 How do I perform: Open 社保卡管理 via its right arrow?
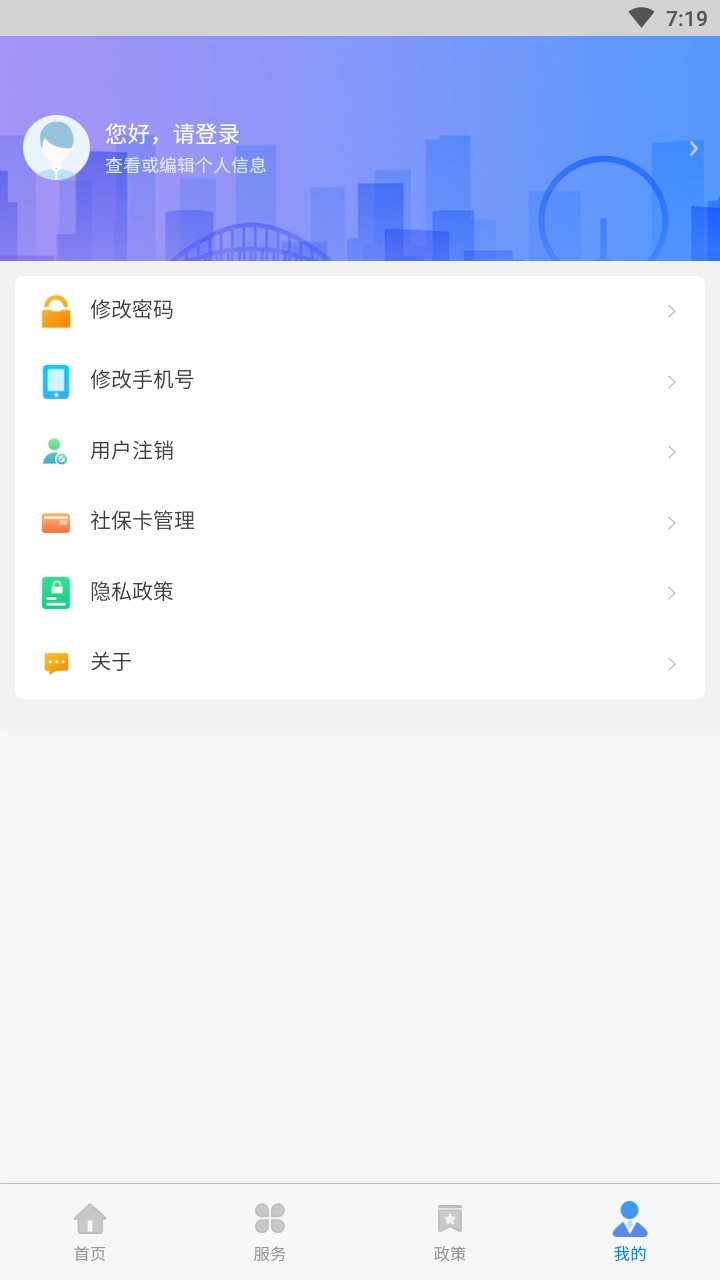[670, 522]
